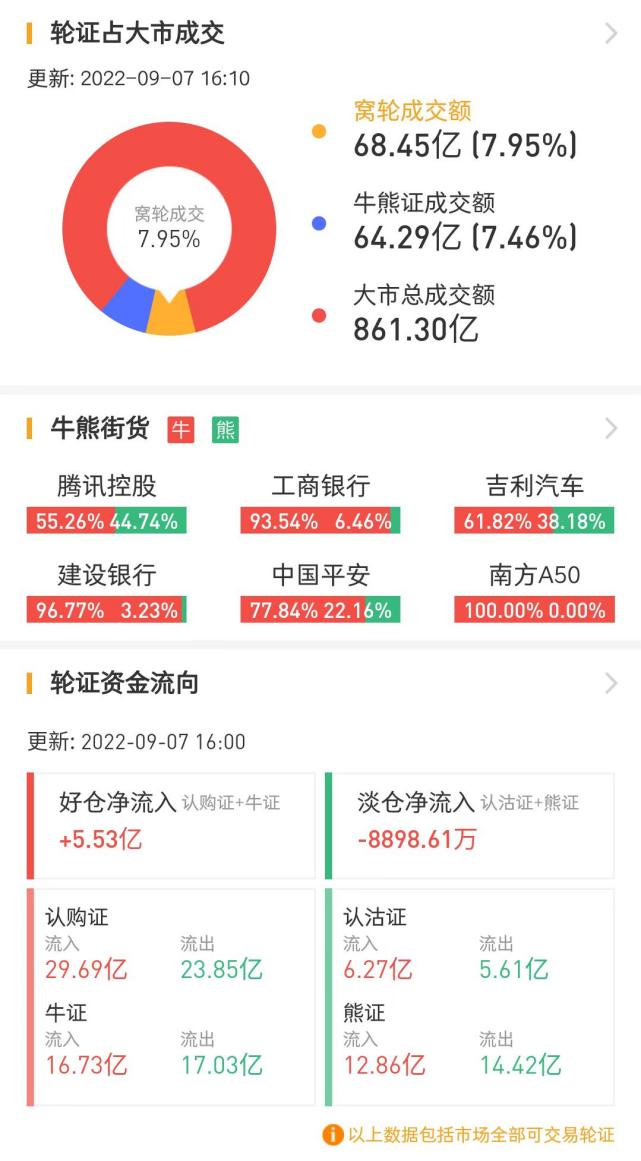Open 腾讯控股 bull-bear ratio

coord(107,504)
